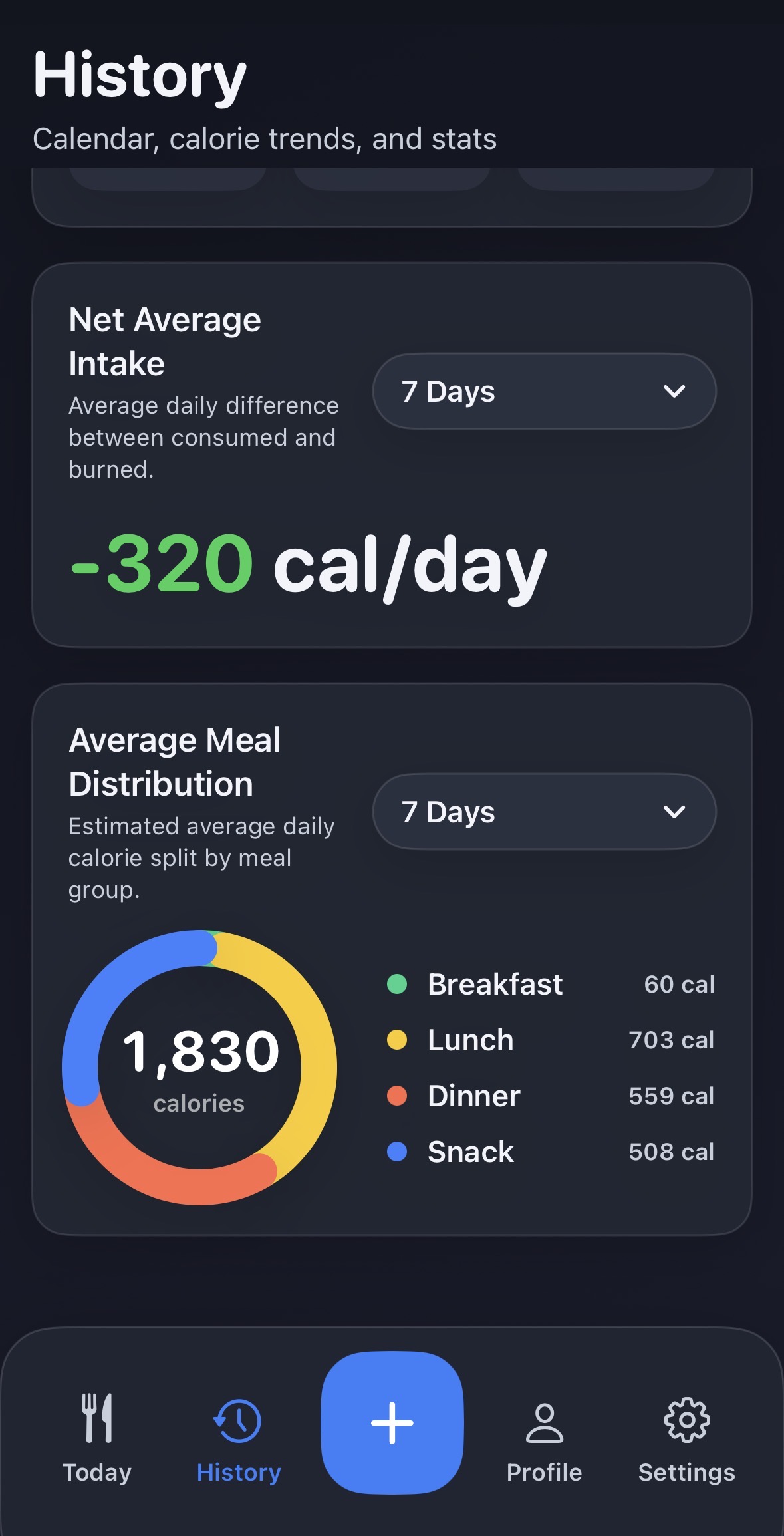784x1536 pixels.
Task: Add a new entry with the plus button
Action: (392, 1422)
